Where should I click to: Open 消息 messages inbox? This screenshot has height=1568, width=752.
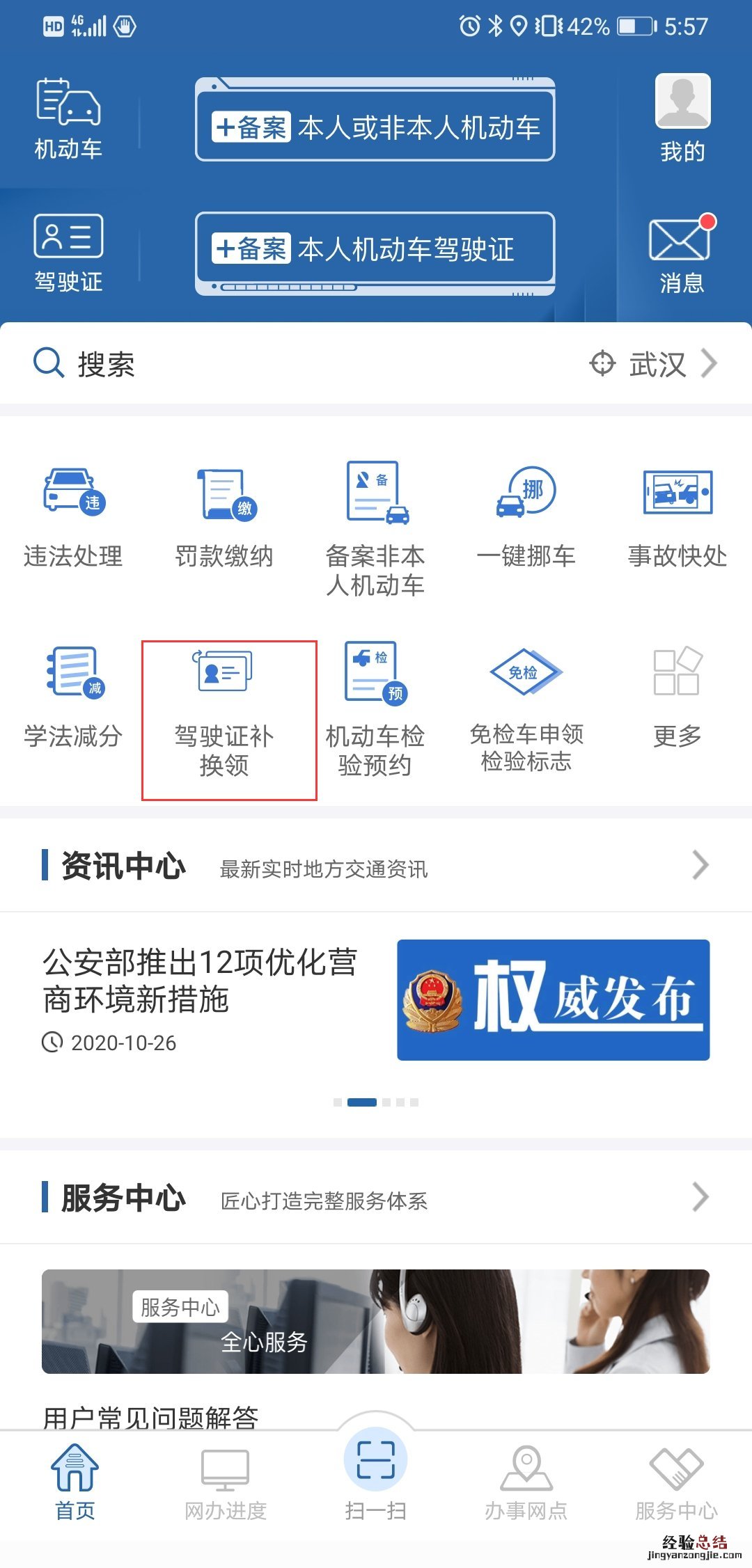(x=681, y=254)
